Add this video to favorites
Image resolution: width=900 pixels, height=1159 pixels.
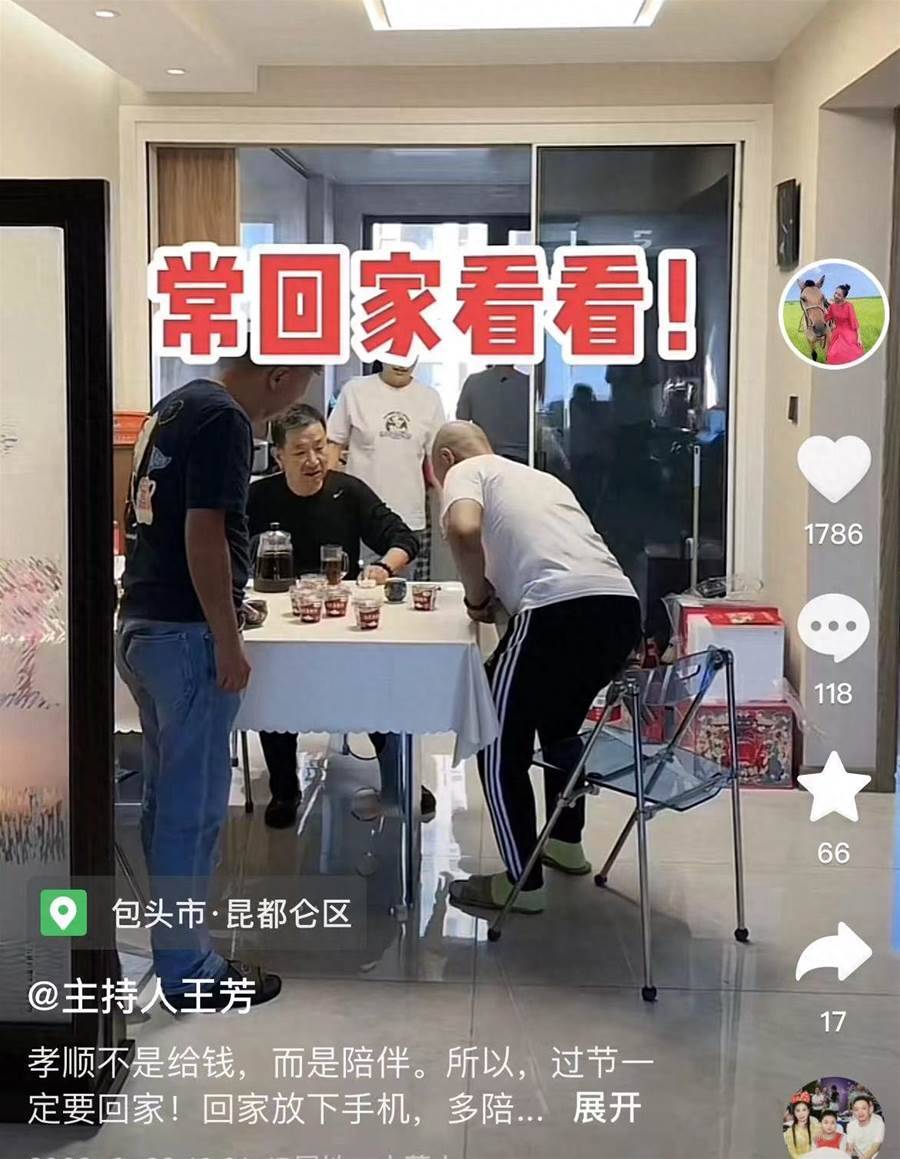833,787
